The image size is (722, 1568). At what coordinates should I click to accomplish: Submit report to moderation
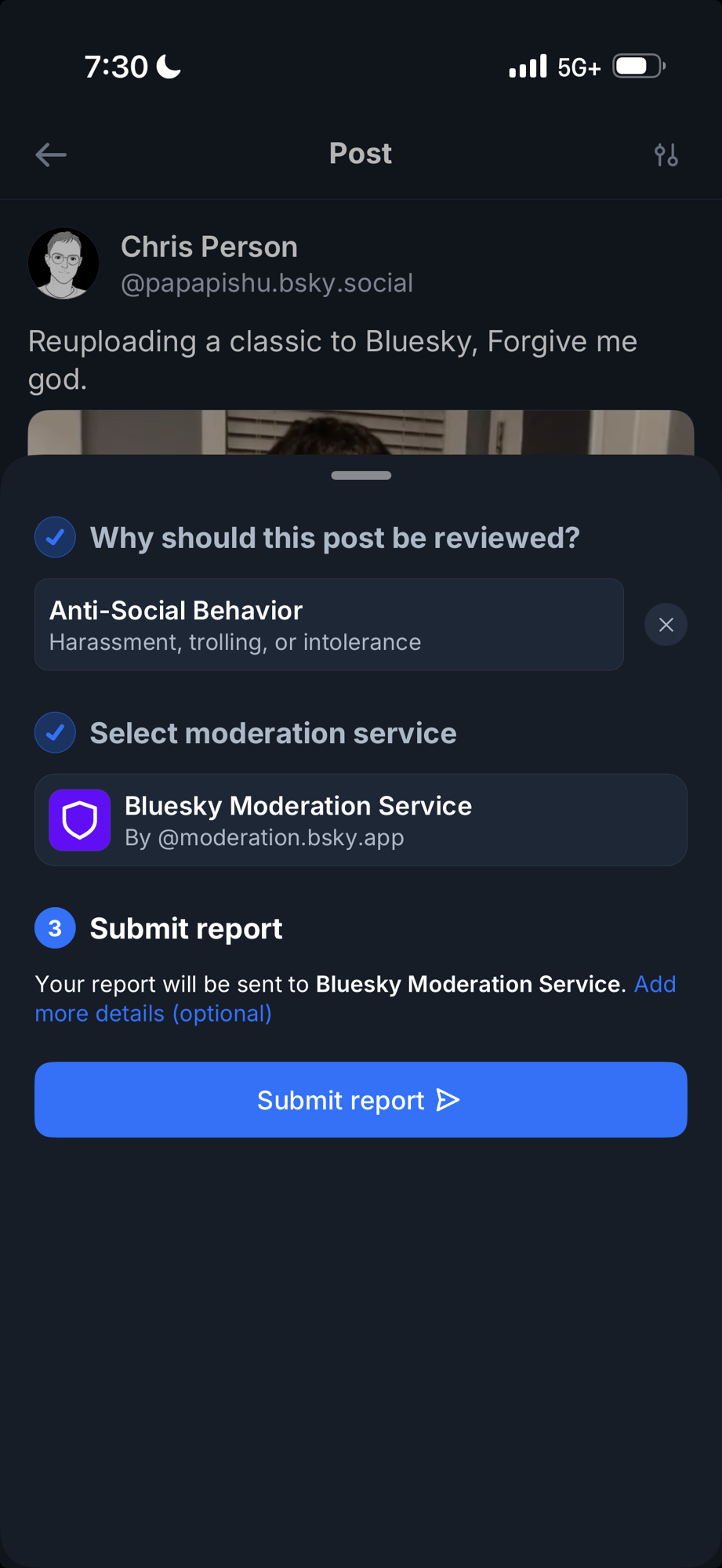coord(361,1100)
